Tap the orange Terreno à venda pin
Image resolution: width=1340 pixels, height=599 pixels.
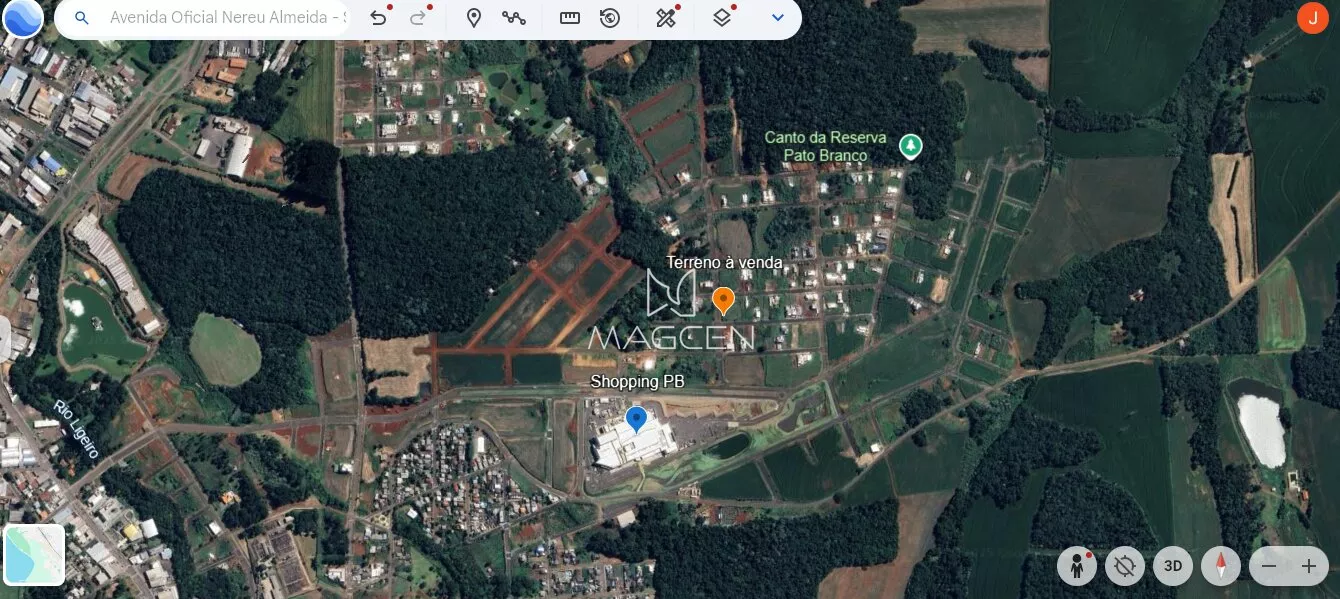point(723,299)
